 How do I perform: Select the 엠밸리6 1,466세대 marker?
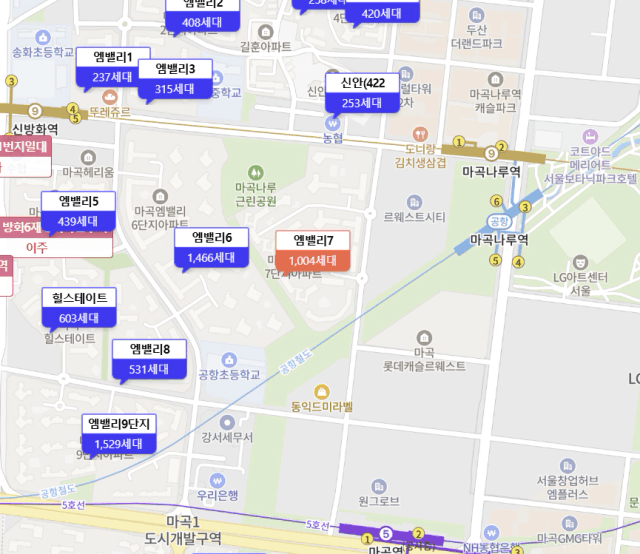211,247
